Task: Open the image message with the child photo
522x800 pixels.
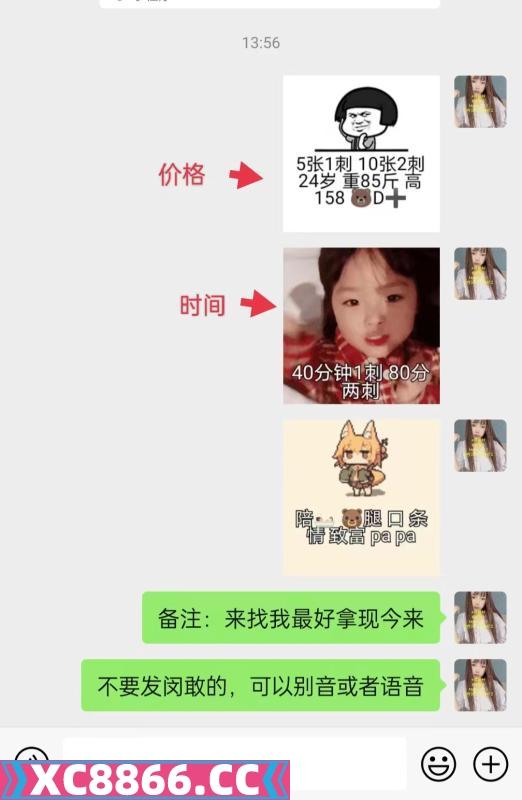Action: coord(361,326)
